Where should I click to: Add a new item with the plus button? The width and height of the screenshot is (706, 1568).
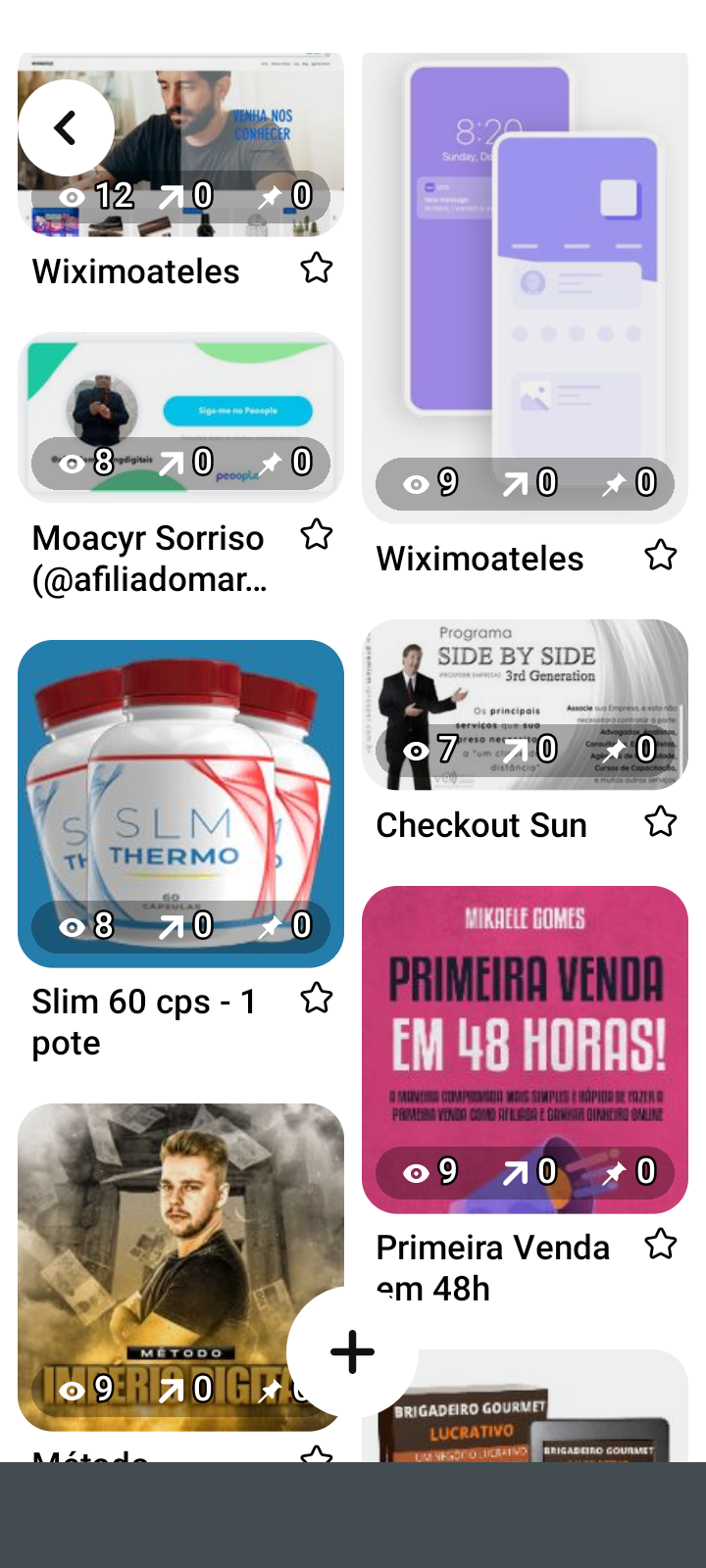click(x=352, y=1352)
